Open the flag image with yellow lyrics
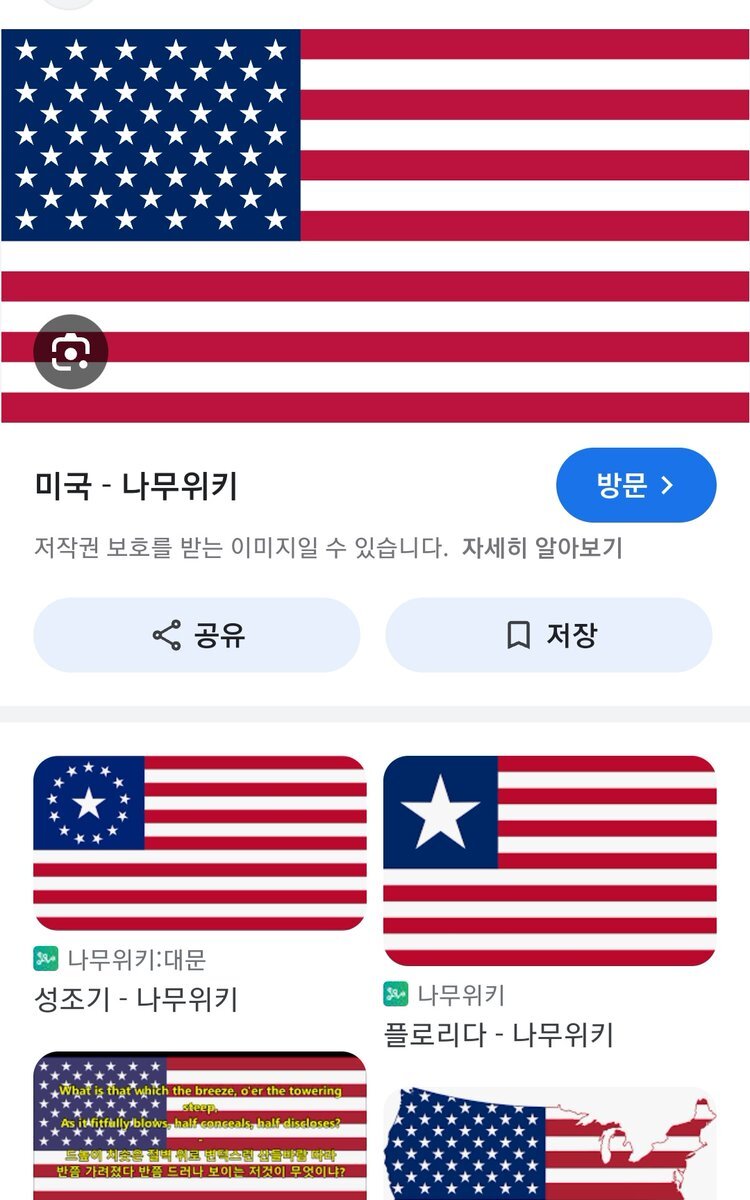Screen dimensions: 750x1200 point(200,1125)
